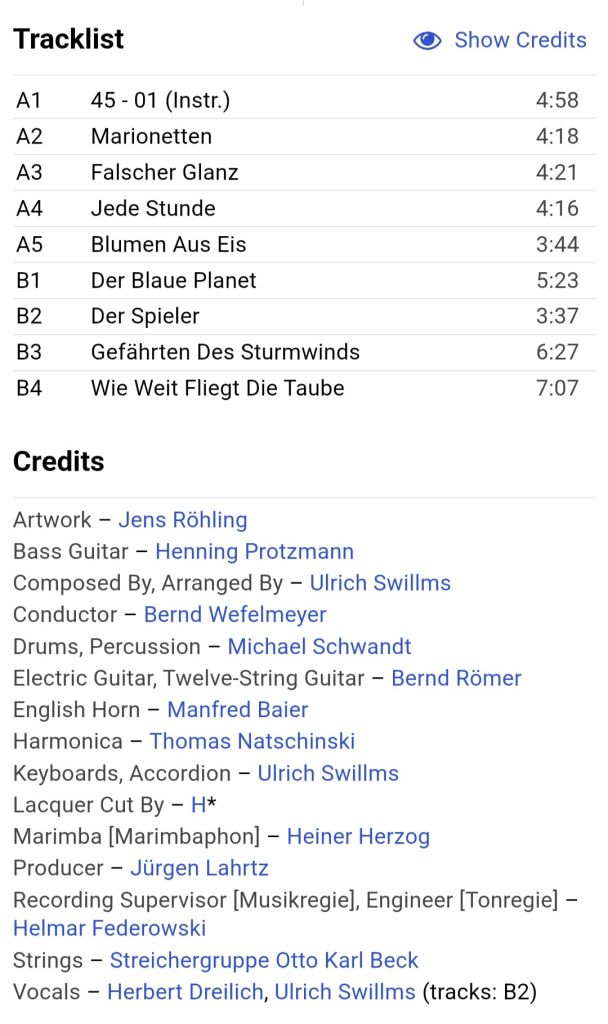Screen dimensions: 608x1024
Task: Select Thomas Natschinski link
Action: click(x=252, y=741)
